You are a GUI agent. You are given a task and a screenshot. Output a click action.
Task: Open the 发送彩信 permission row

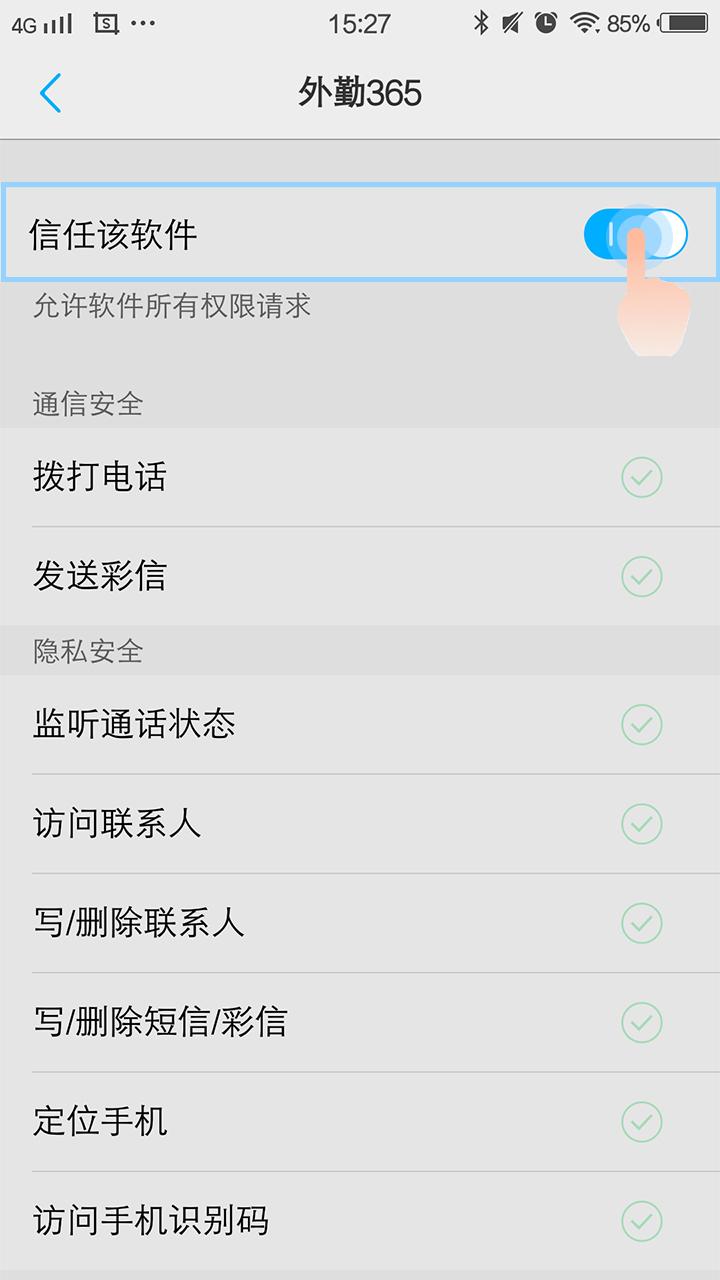(360, 576)
